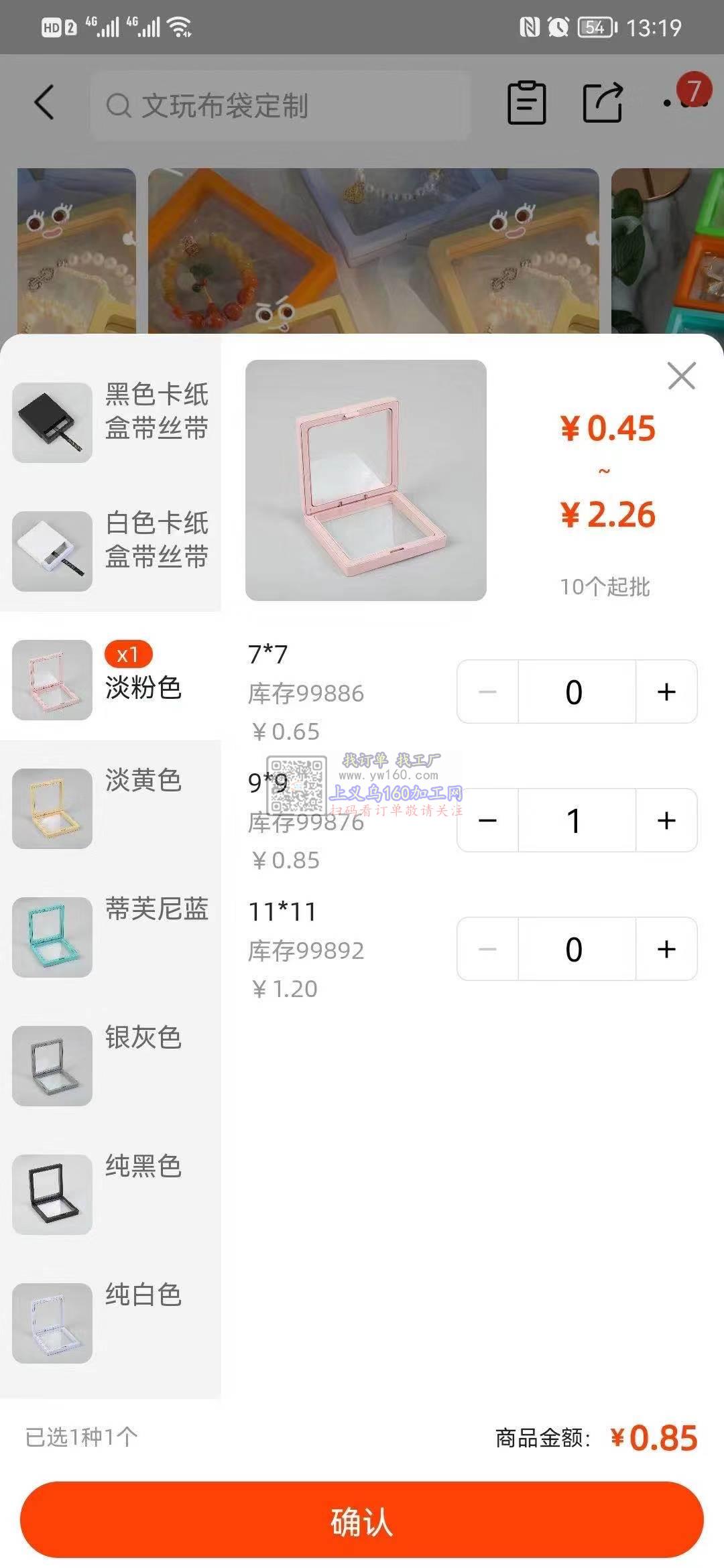Select the 纯黑色 color option
Screen dimensions: 724x1568
coord(111,1194)
